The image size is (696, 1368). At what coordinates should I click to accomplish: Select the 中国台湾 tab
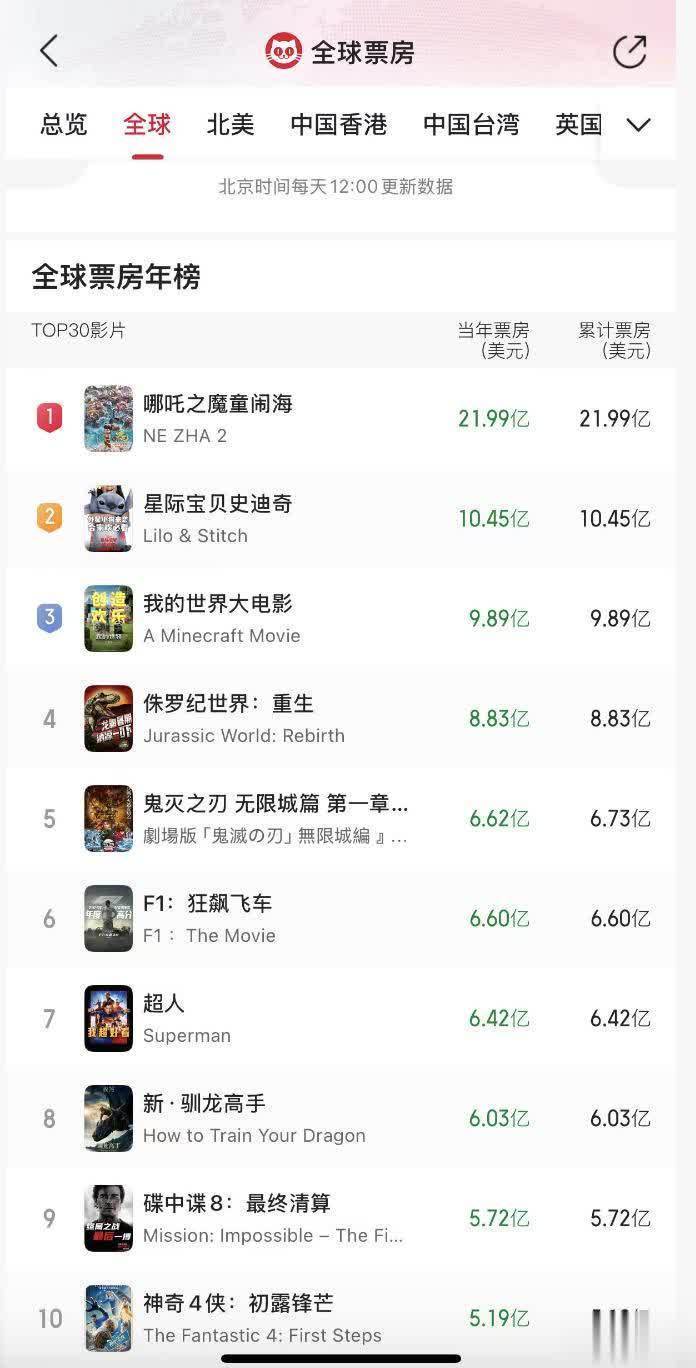471,125
